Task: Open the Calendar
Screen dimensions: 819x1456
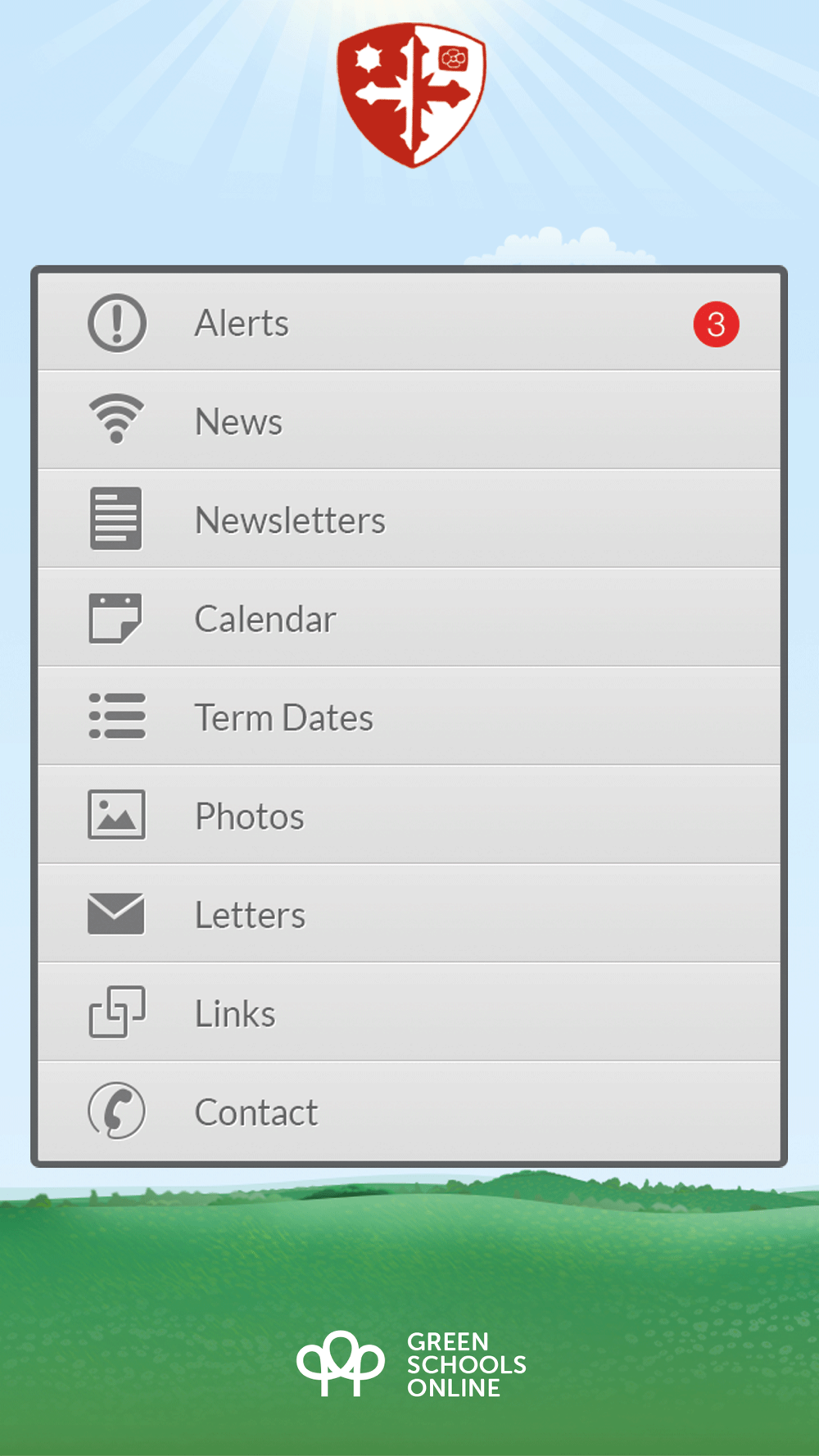Action: tap(409, 617)
